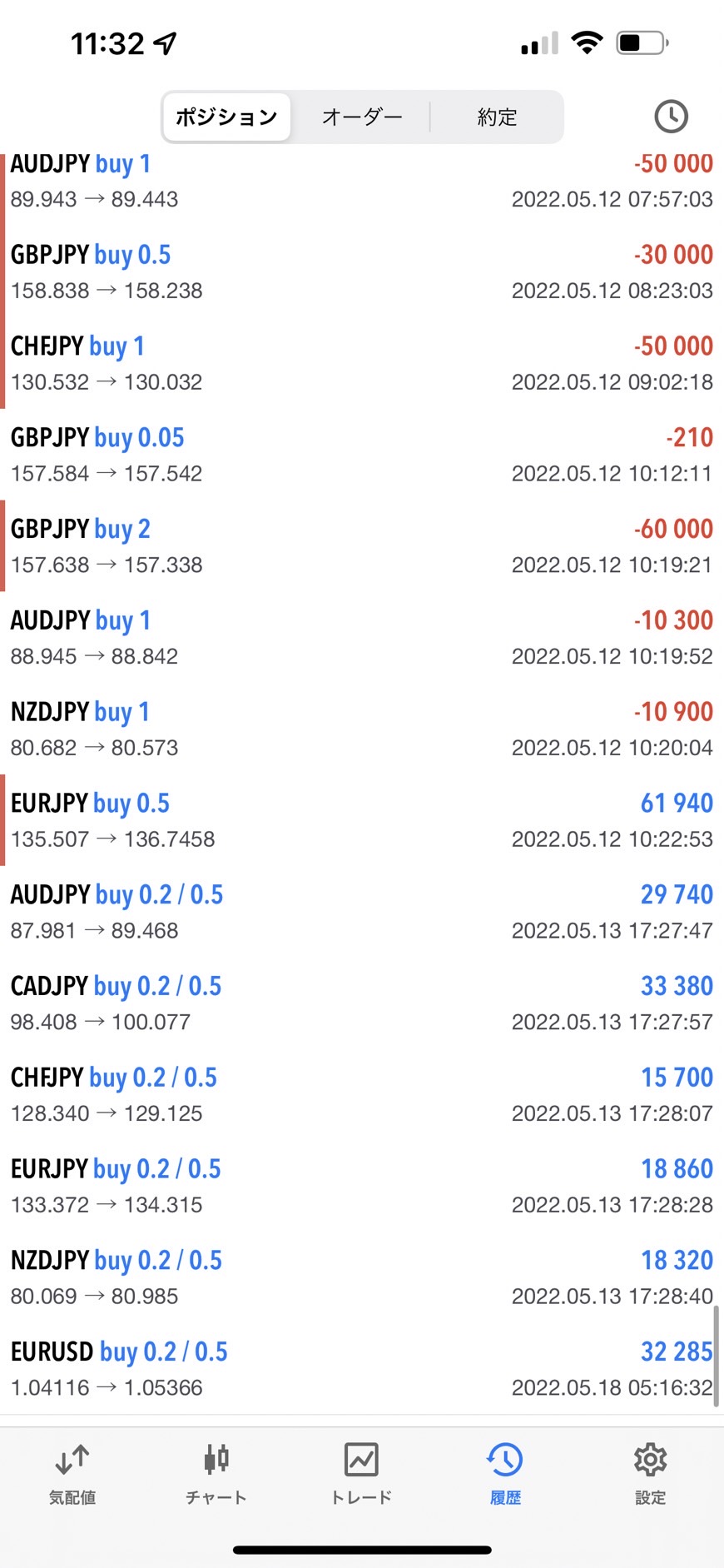This screenshot has width=724, height=1568.
Task: Switch to the 約定 segment
Action: point(497,117)
